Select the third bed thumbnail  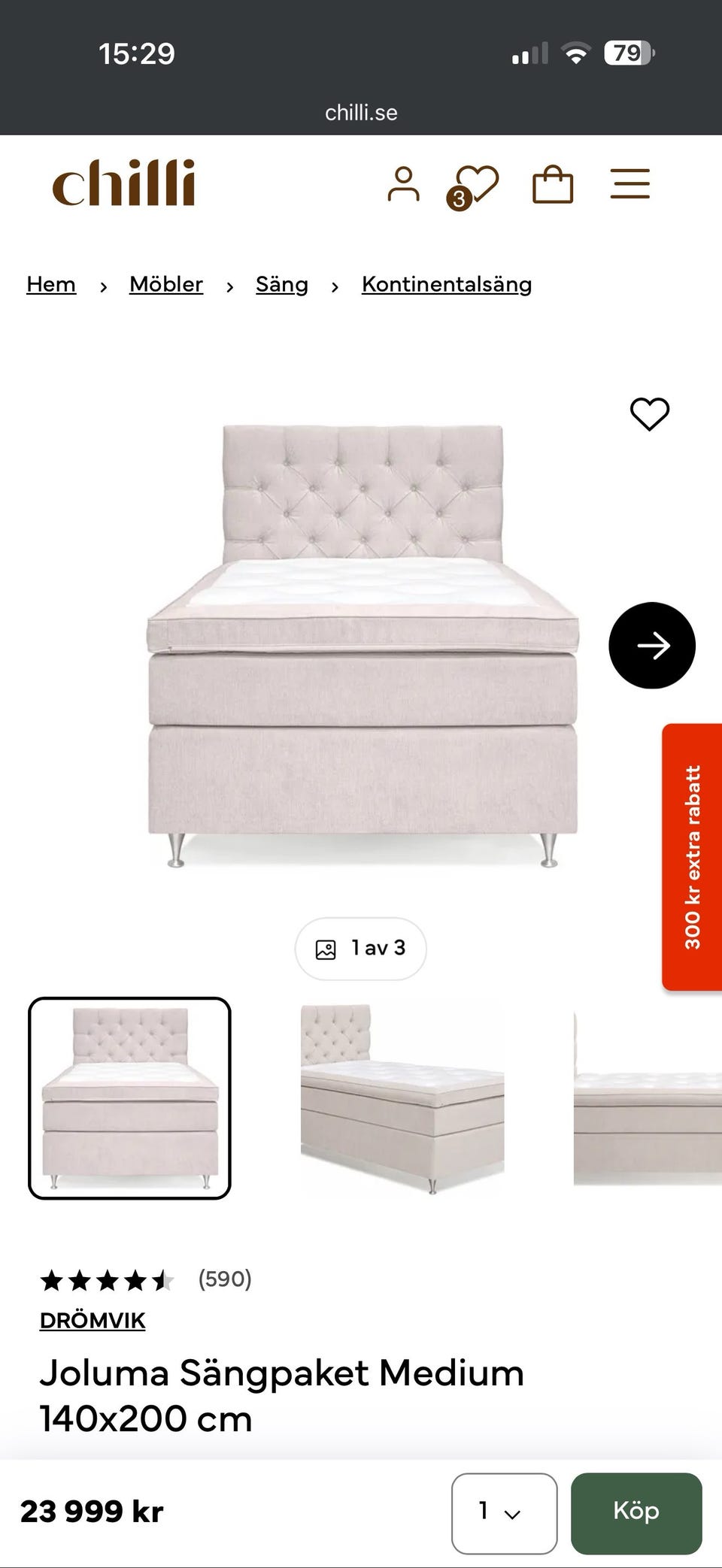tap(647, 1098)
